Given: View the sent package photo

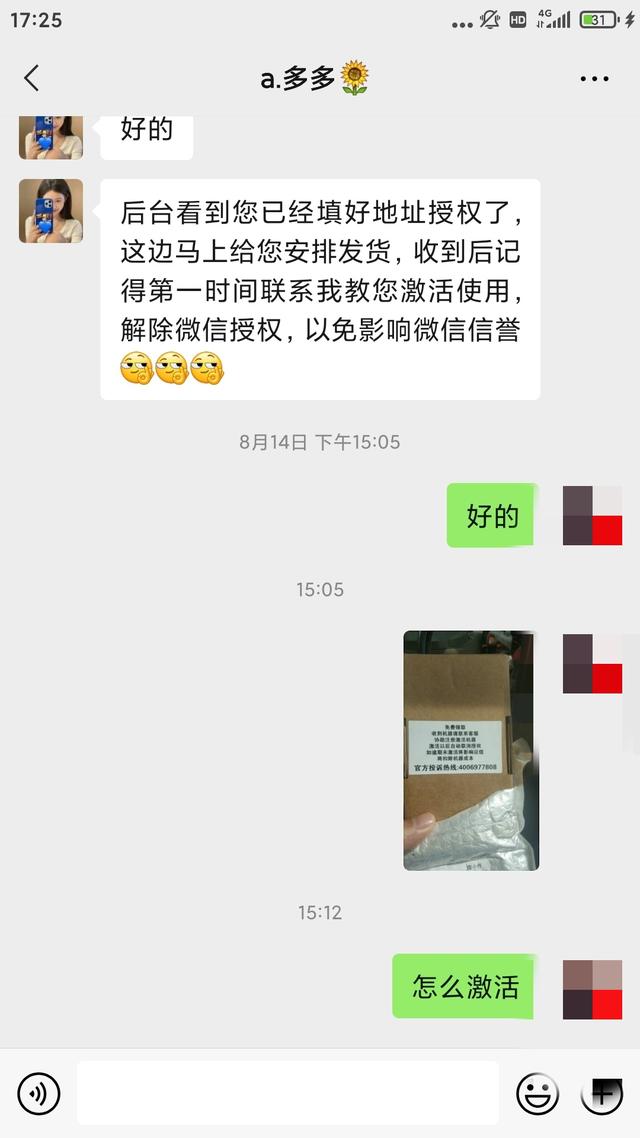Looking at the screenshot, I should click(x=471, y=750).
